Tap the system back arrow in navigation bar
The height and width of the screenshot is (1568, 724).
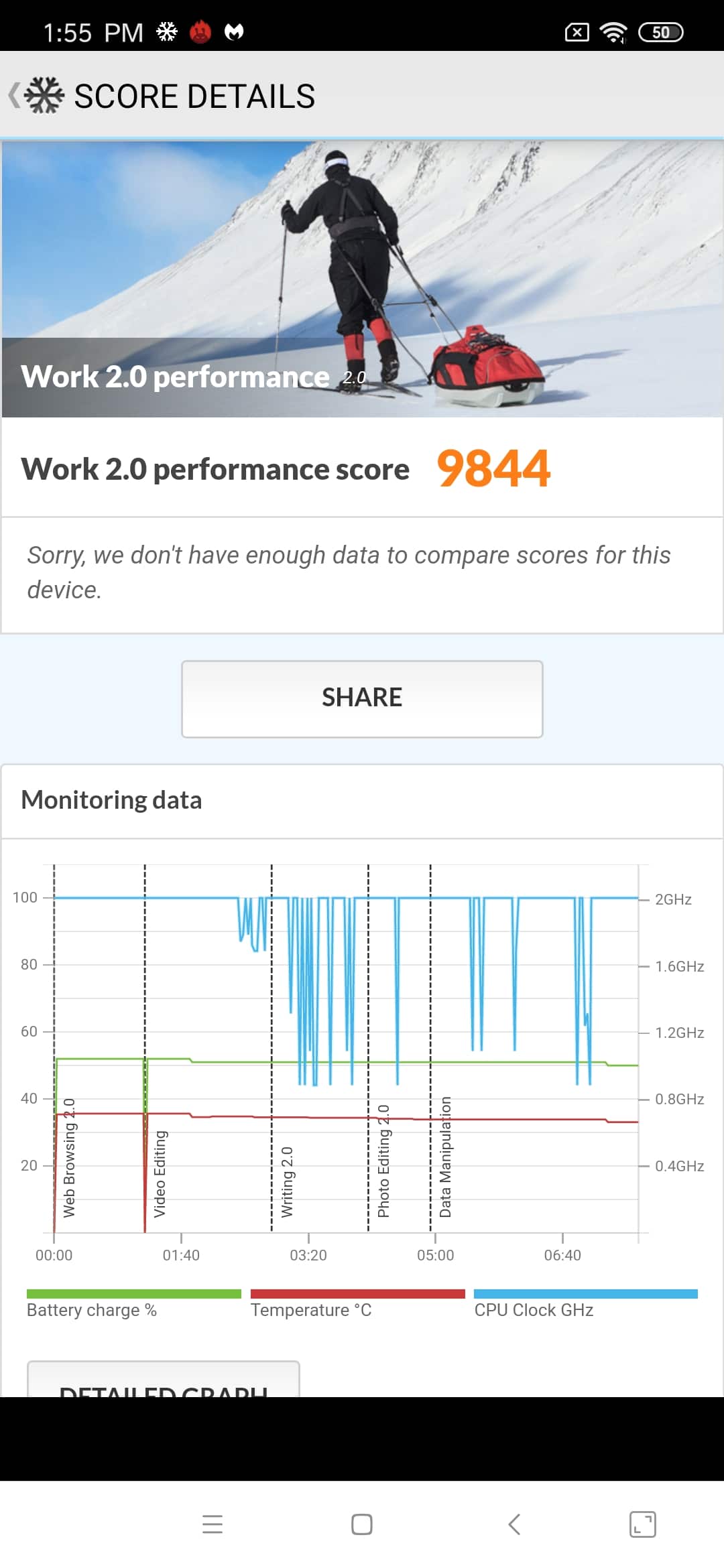514,1524
